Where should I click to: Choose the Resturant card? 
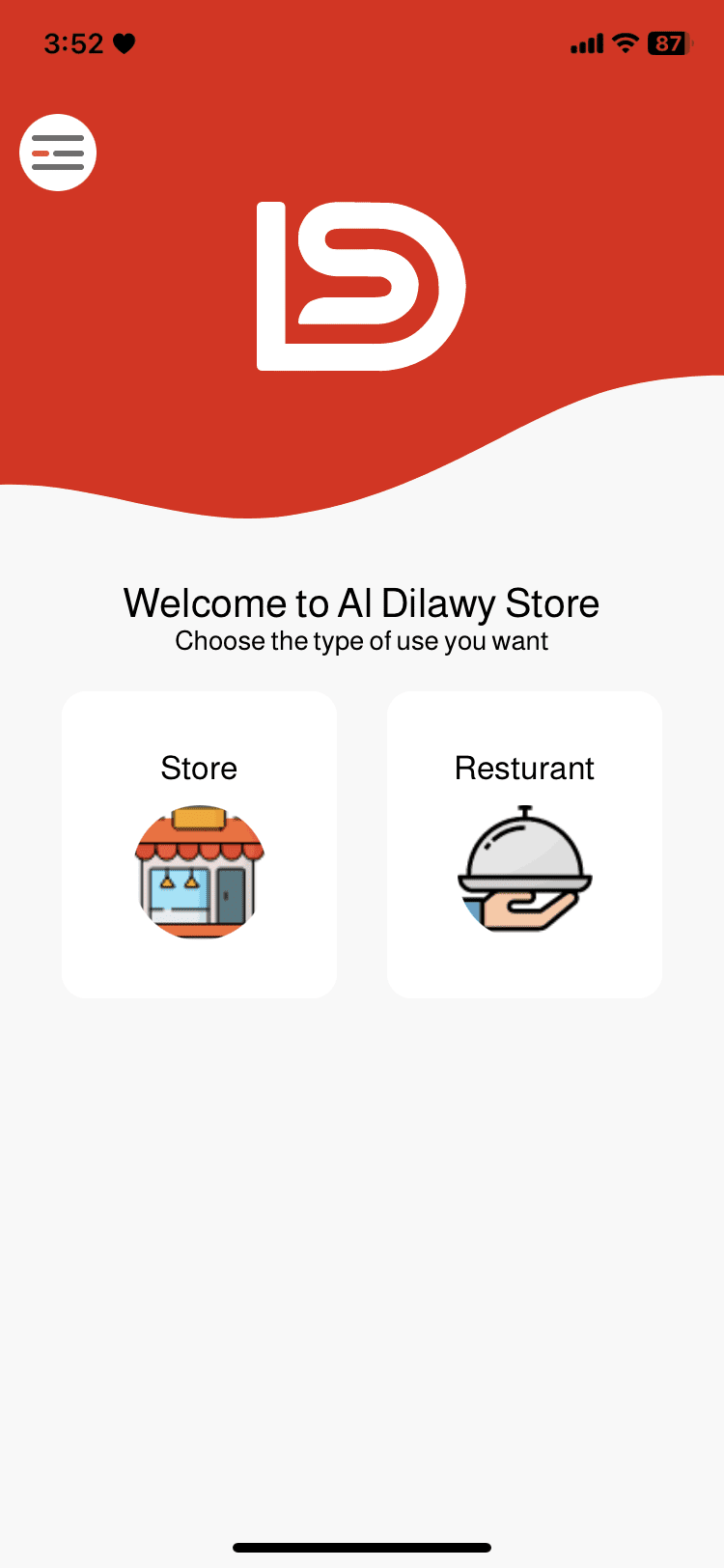click(524, 845)
